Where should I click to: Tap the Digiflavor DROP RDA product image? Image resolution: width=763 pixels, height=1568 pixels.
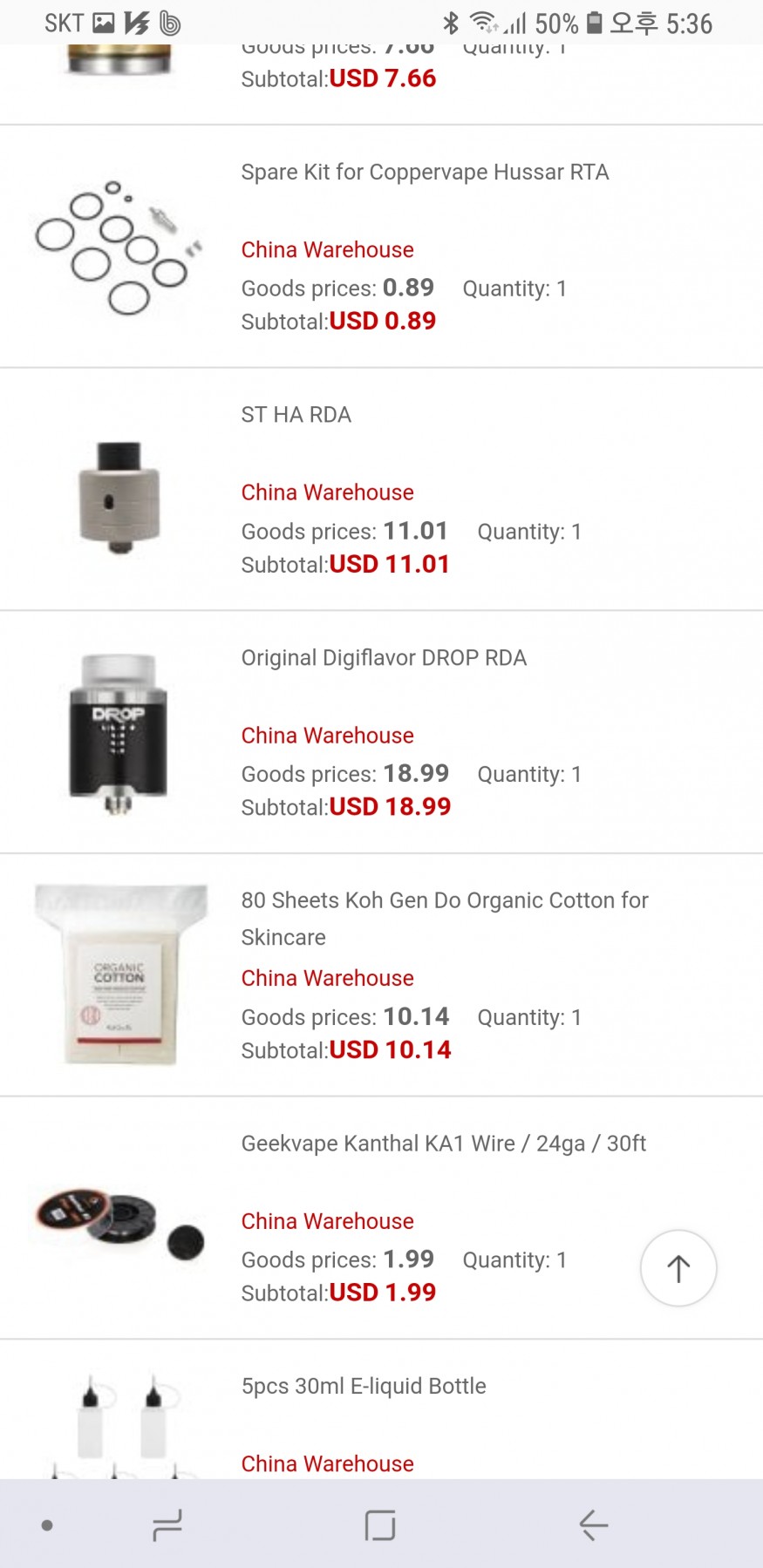[119, 734]
